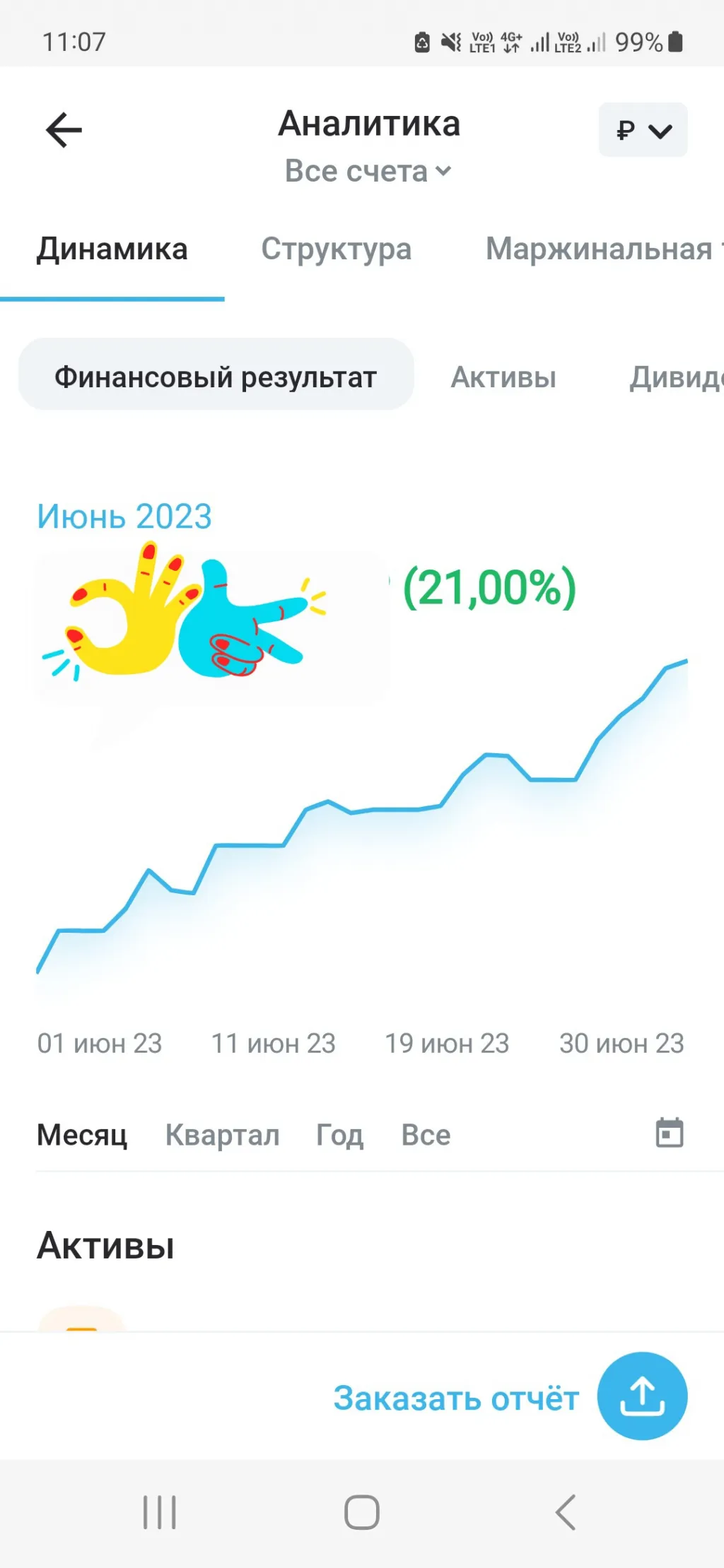The height and width of the screenshot is (1568, 724).
Task: Show the Все time period
Action: pos(426,1135)
